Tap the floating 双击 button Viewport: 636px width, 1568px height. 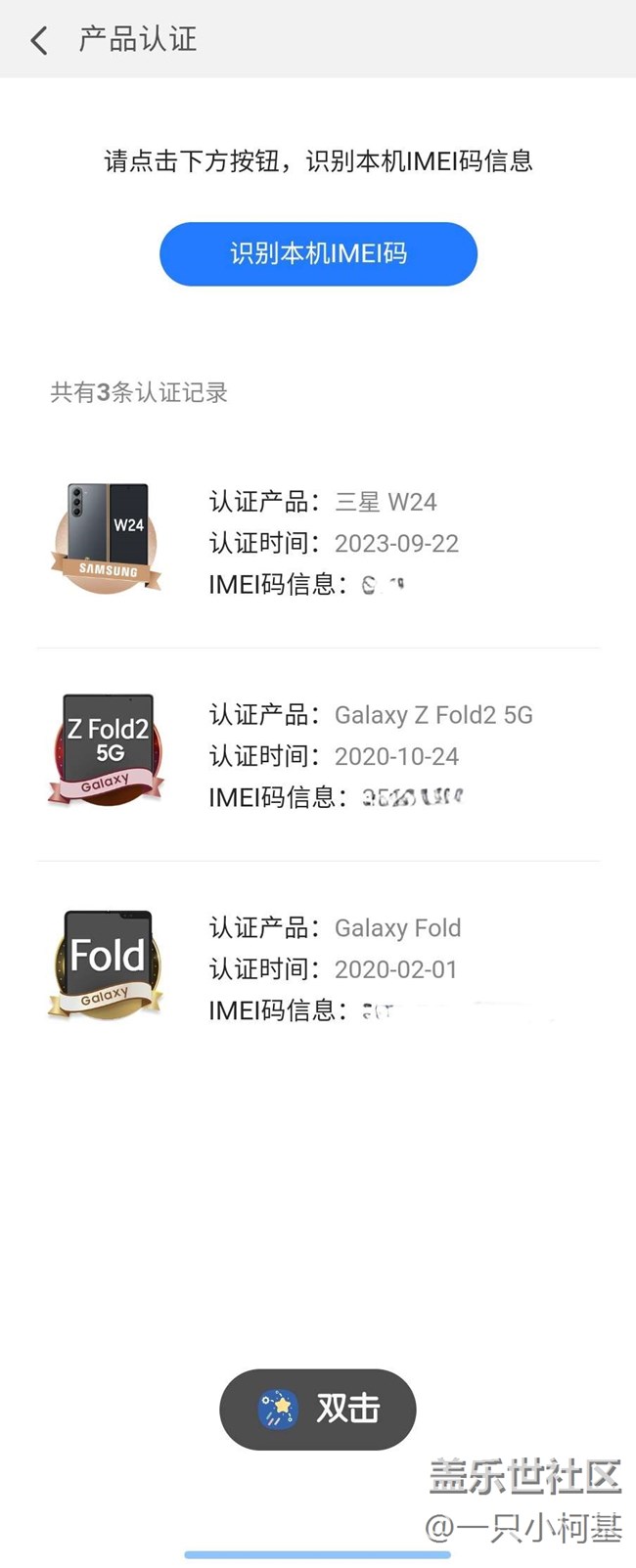click(x=318, y=1409)
